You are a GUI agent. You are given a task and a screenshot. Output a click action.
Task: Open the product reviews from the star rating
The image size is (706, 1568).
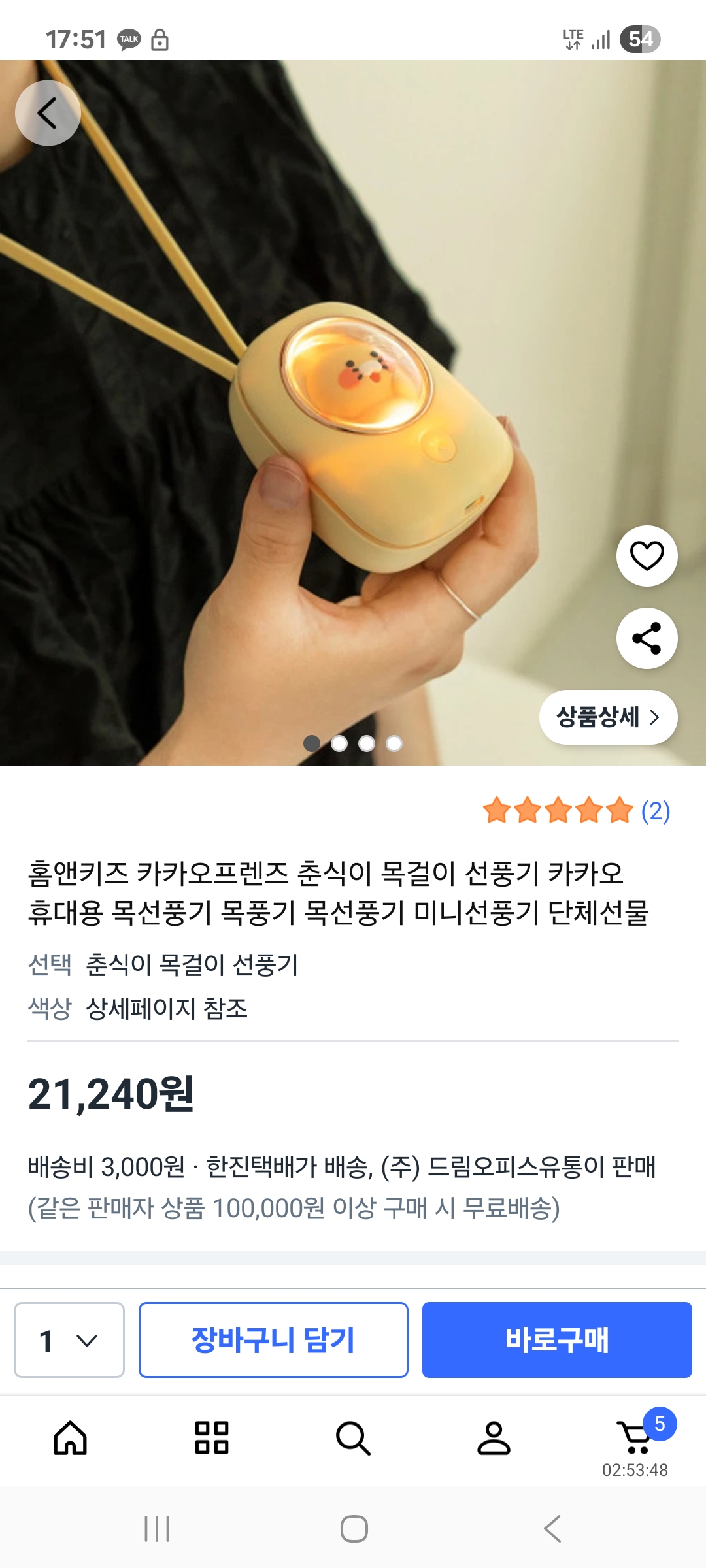click(x=576, y=811)
